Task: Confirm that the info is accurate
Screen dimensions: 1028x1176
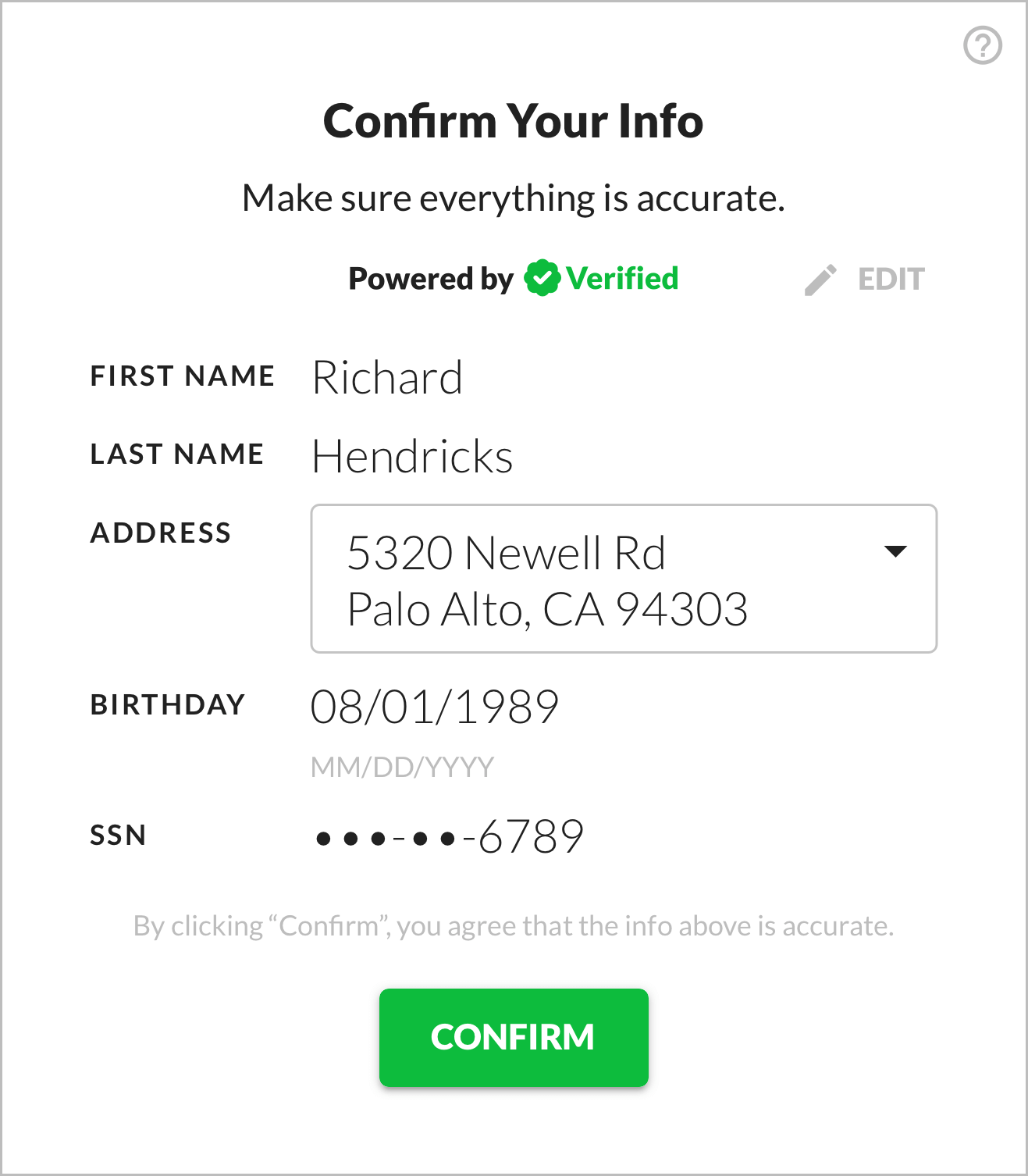Action: [514, 1037]
